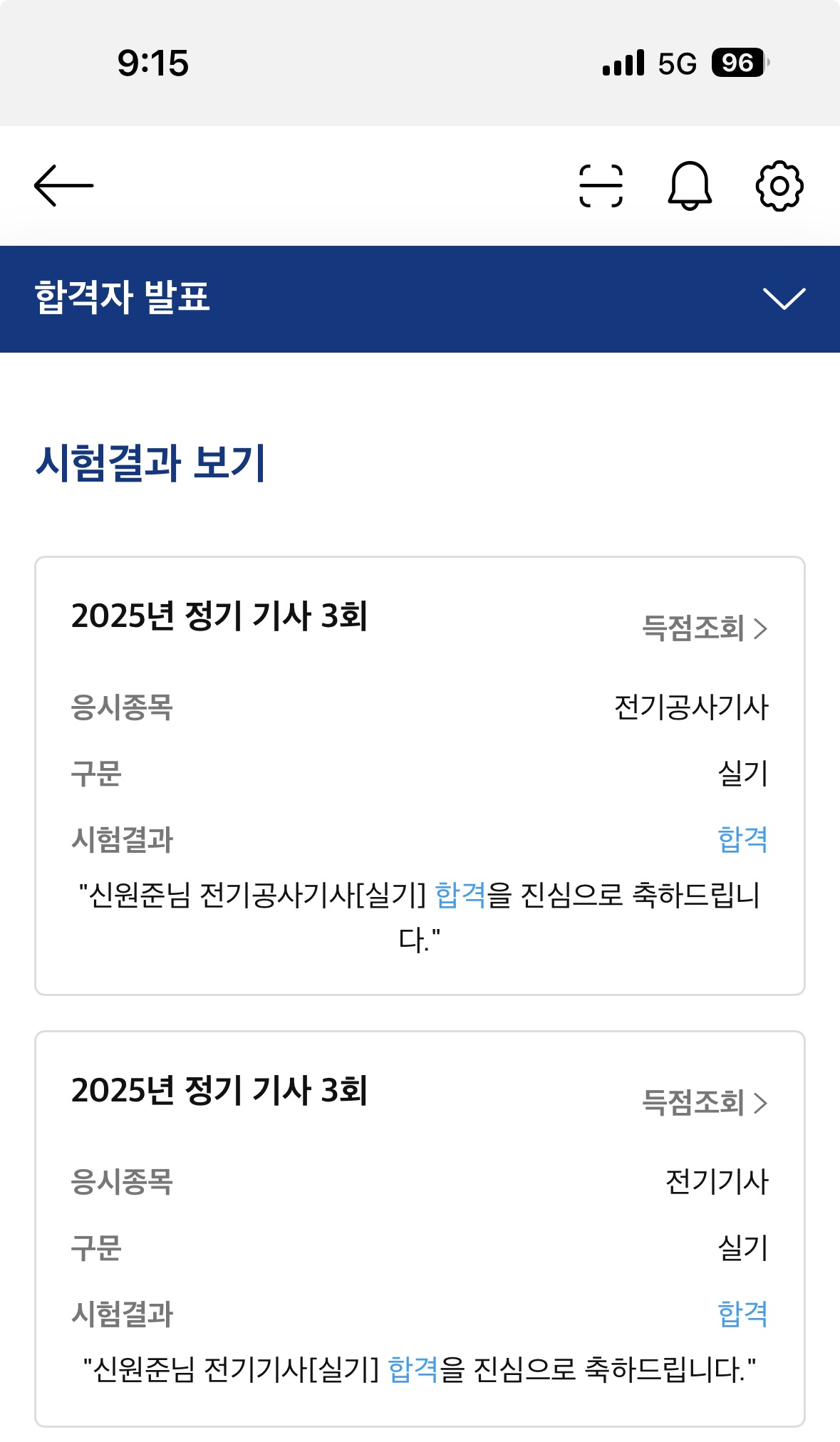Image resolution: width=840 pixels, height=1442 pixels.
Task: Open the settings gear
Action: pyautogui.click(x=779, y=186)
